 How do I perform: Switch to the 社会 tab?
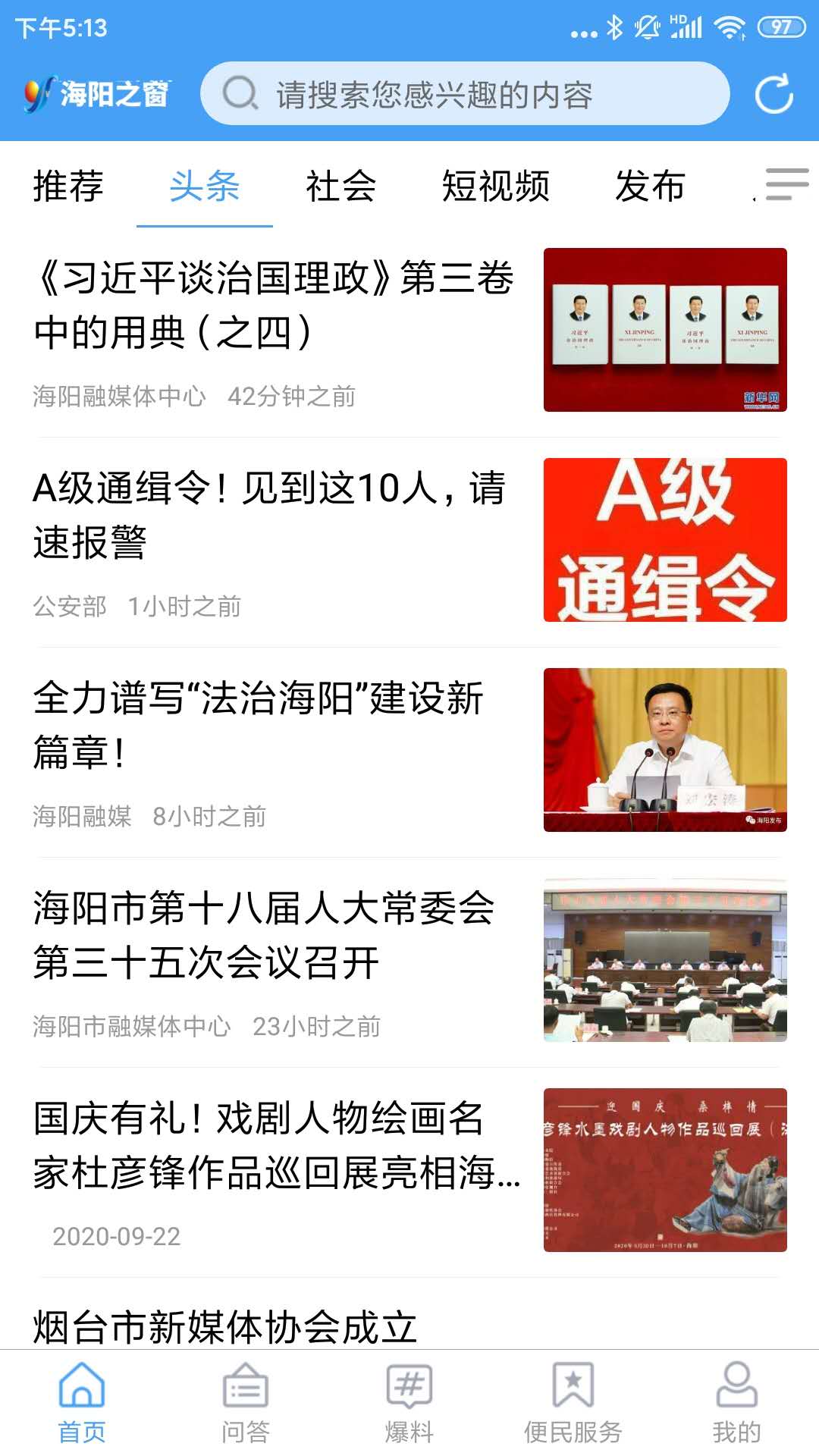point(341,187)
